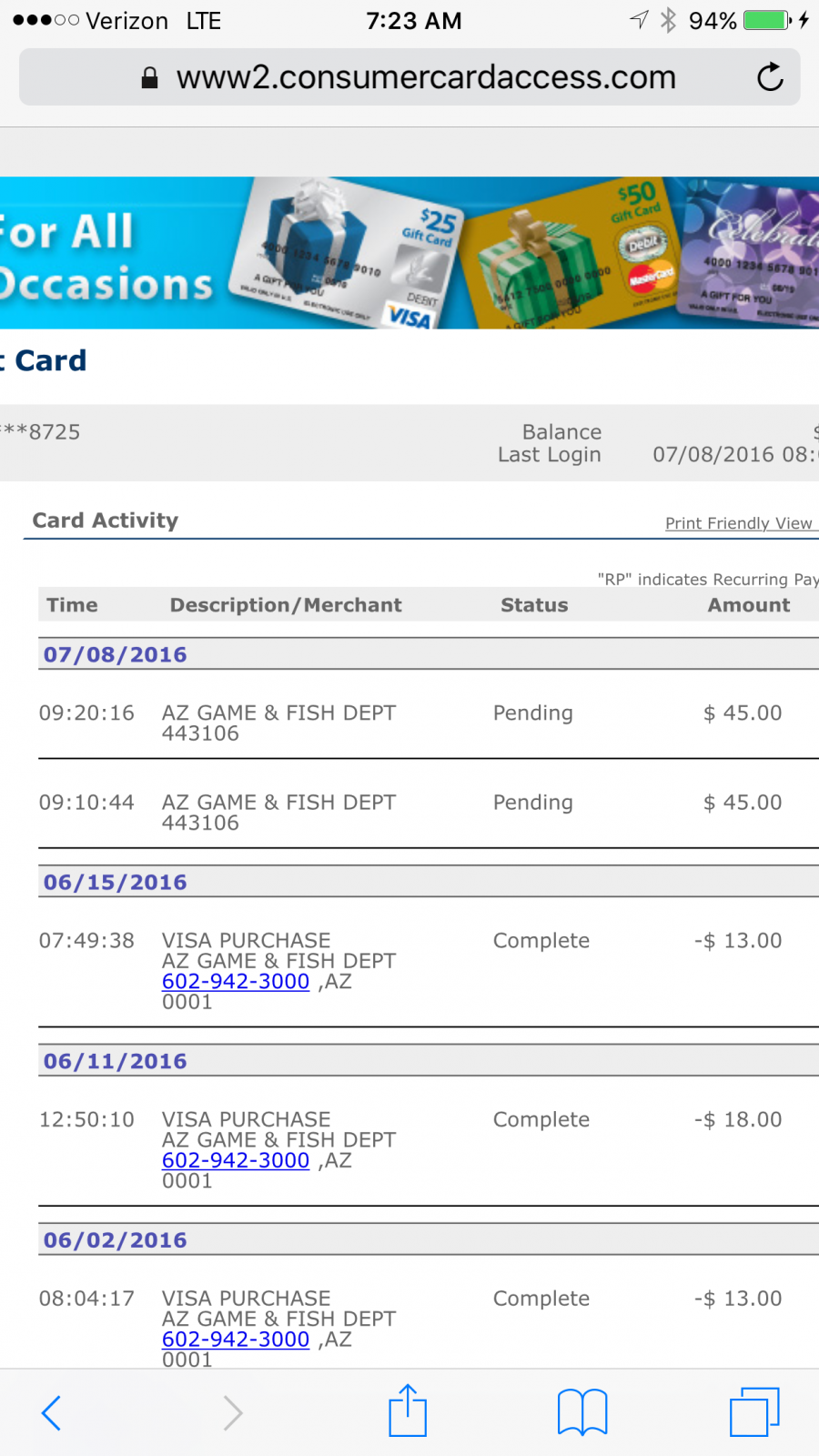Image resolution: width=819 pixels, height=1456 pixels.
Task: Show all open tabs
Action: coord(755,1412)
